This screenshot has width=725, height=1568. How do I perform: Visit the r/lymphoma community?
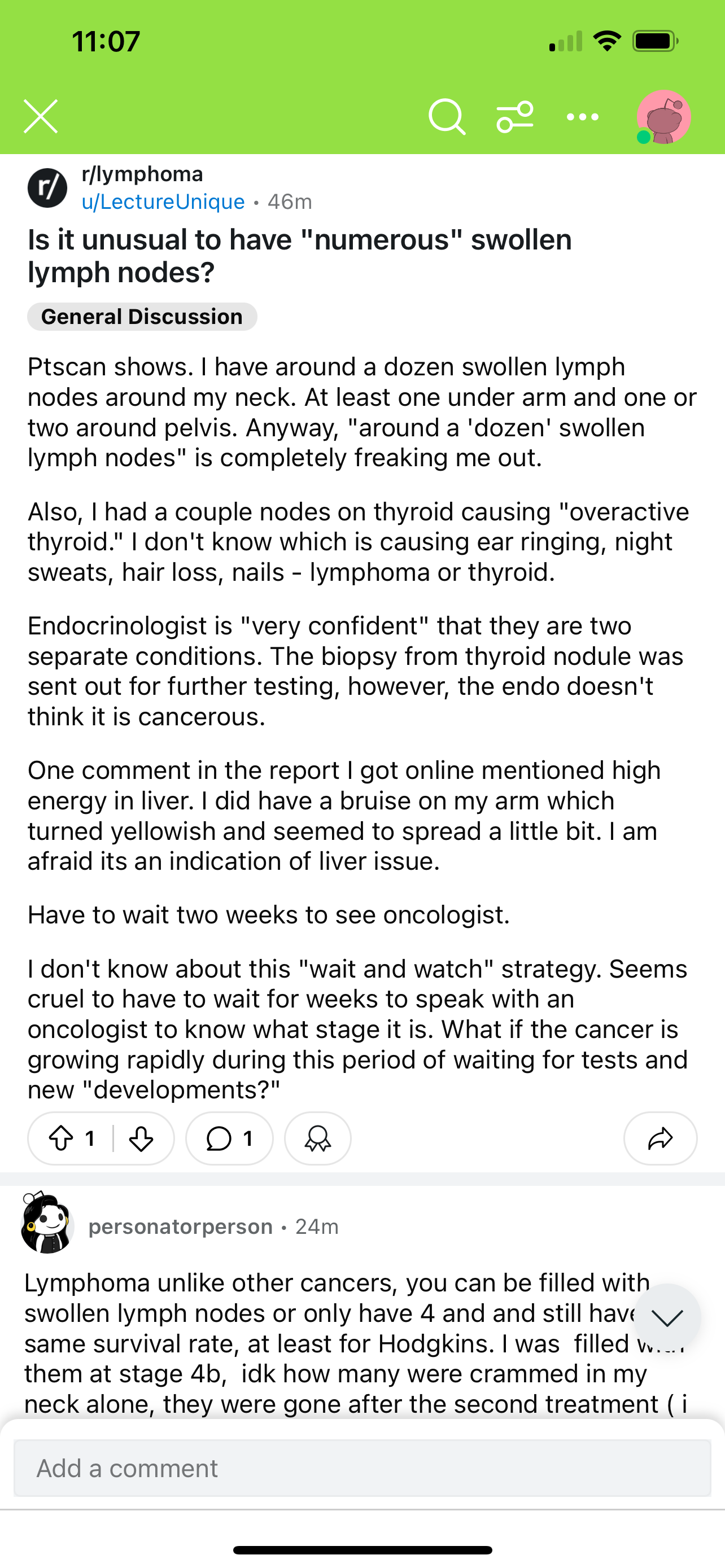pos(142,174)
